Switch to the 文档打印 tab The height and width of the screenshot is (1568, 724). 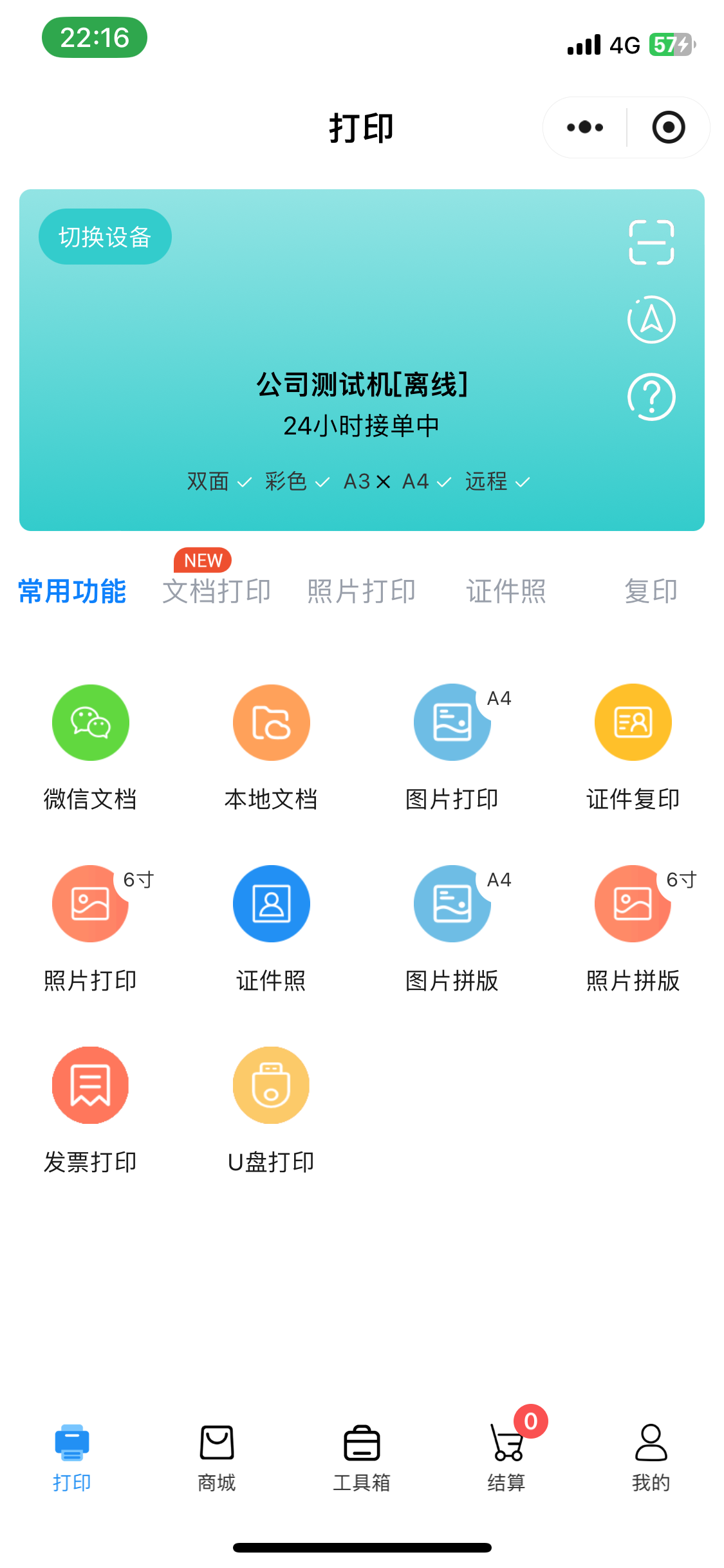coord(216,591)
